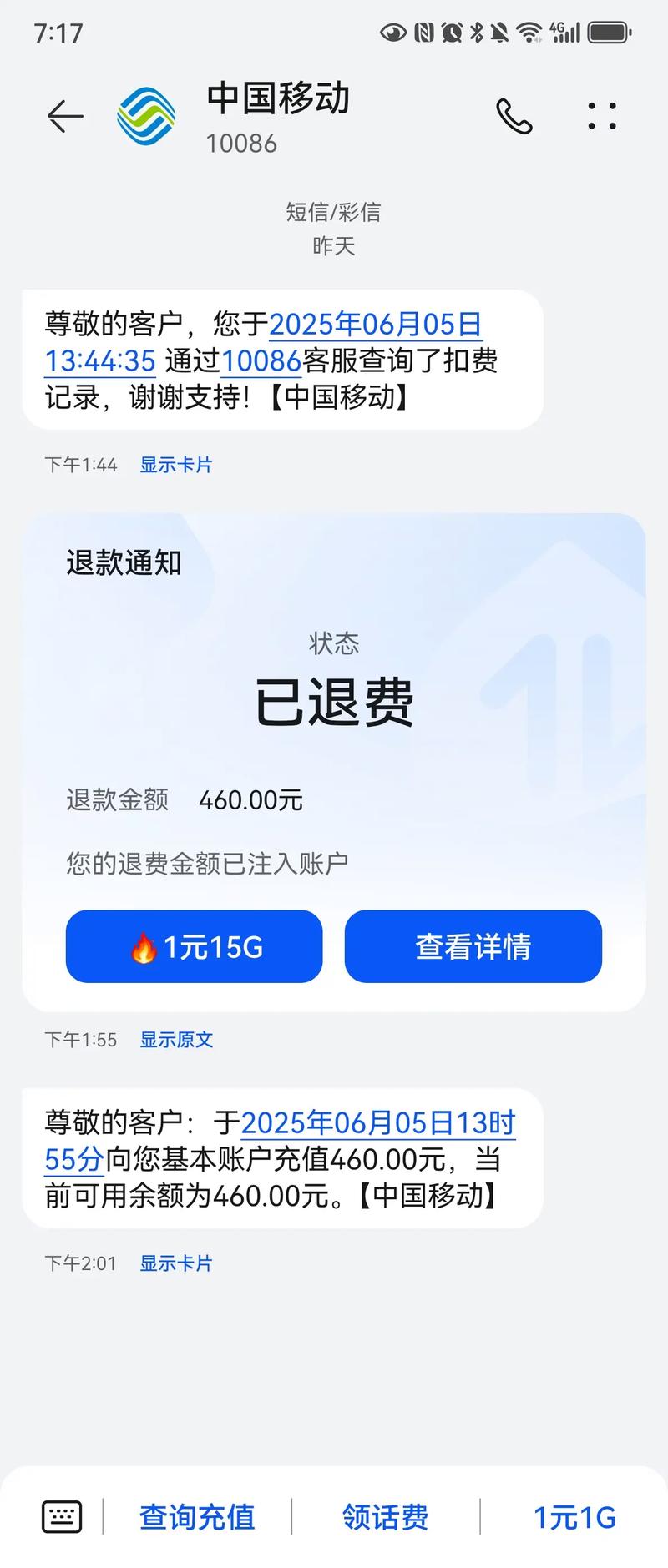Expand details via 查看详情 on refund card
Image resolution: width=668 pixels, height=1568 pixels.
473,946
